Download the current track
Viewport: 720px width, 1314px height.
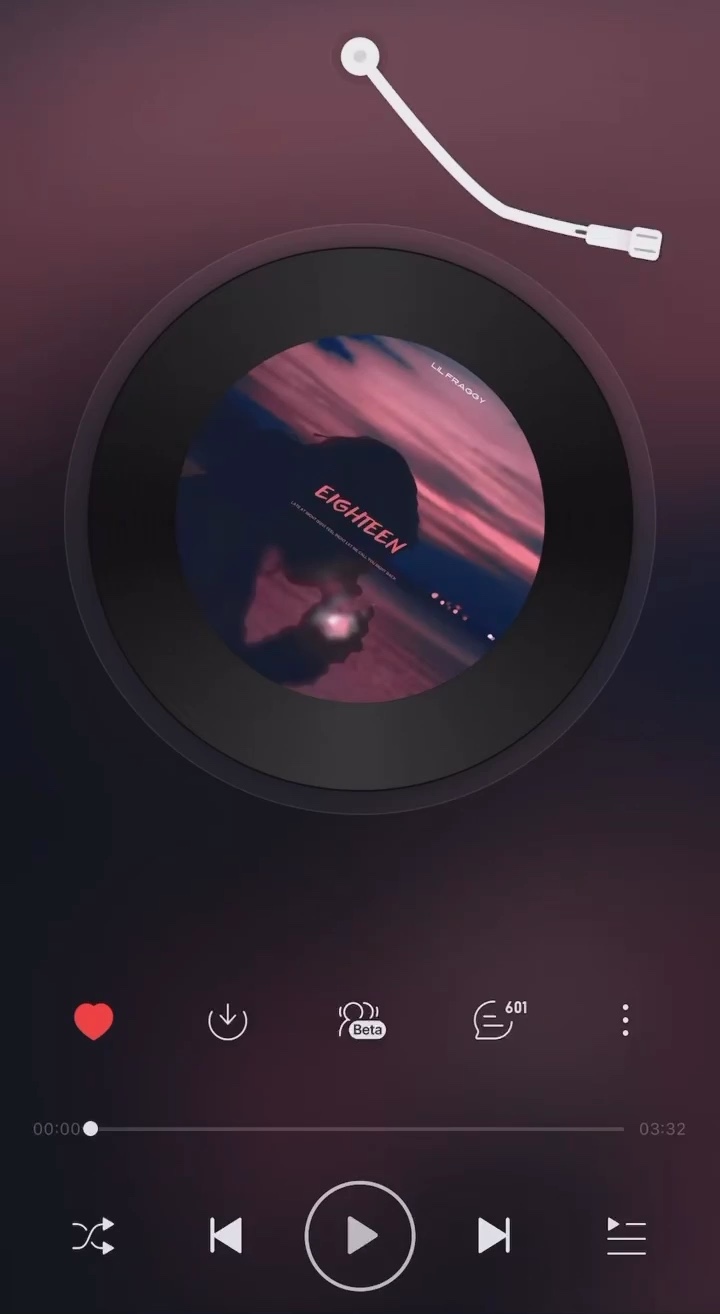tap(227, 1021)
